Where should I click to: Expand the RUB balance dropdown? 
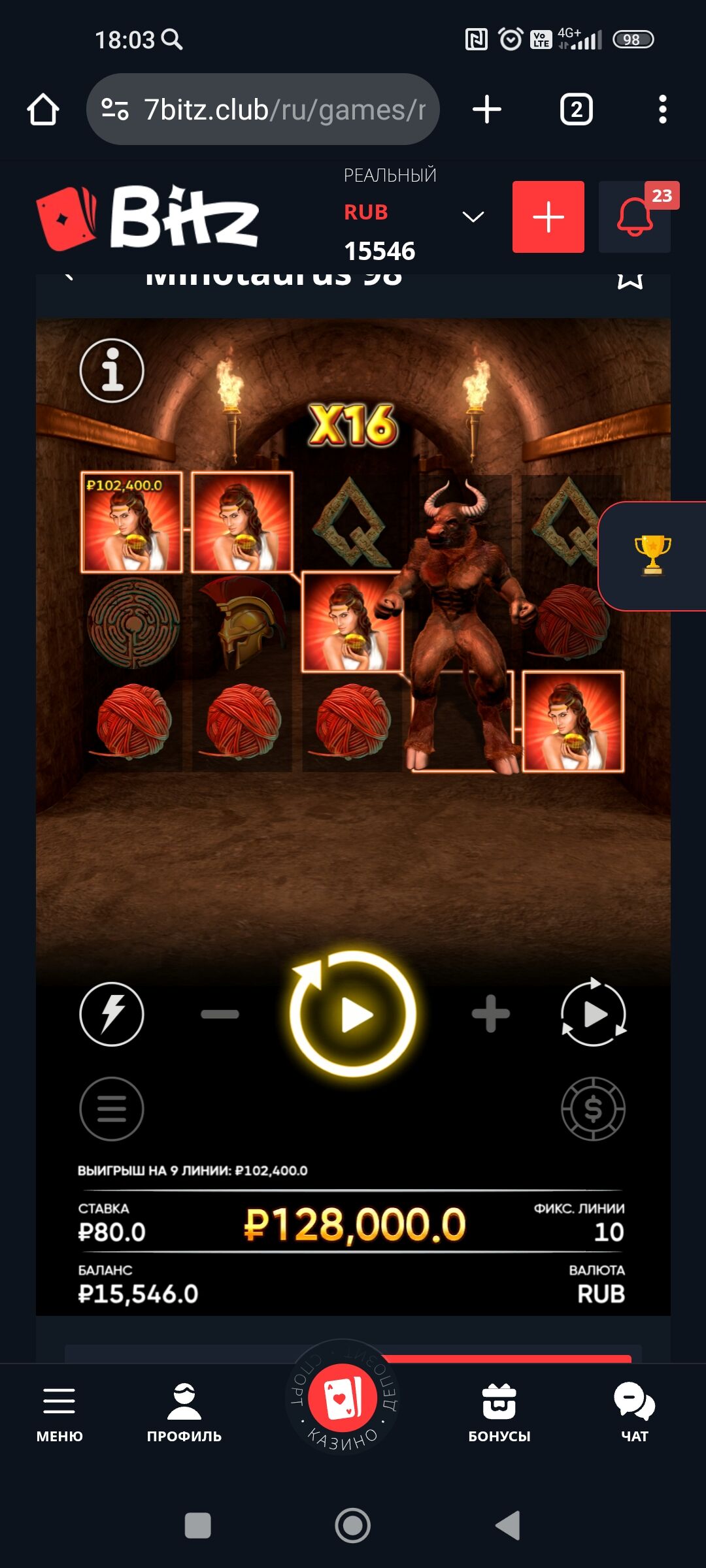coord(473,217)
